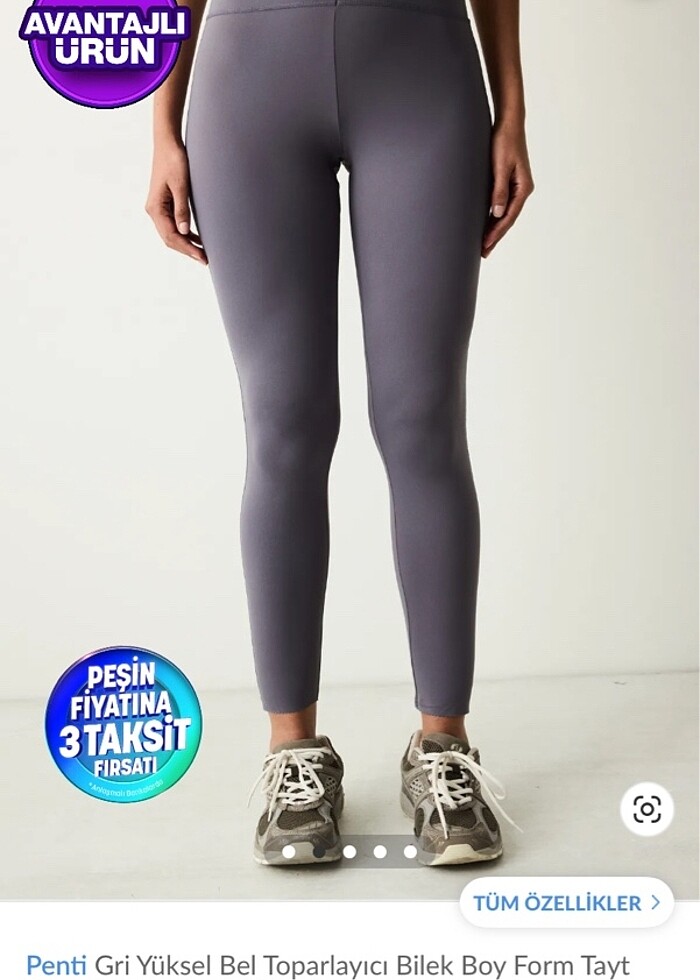The height and width of the screenshot is (980, 700).
Task: Jump to the last image indicator dot
Action: click(410, 852)
